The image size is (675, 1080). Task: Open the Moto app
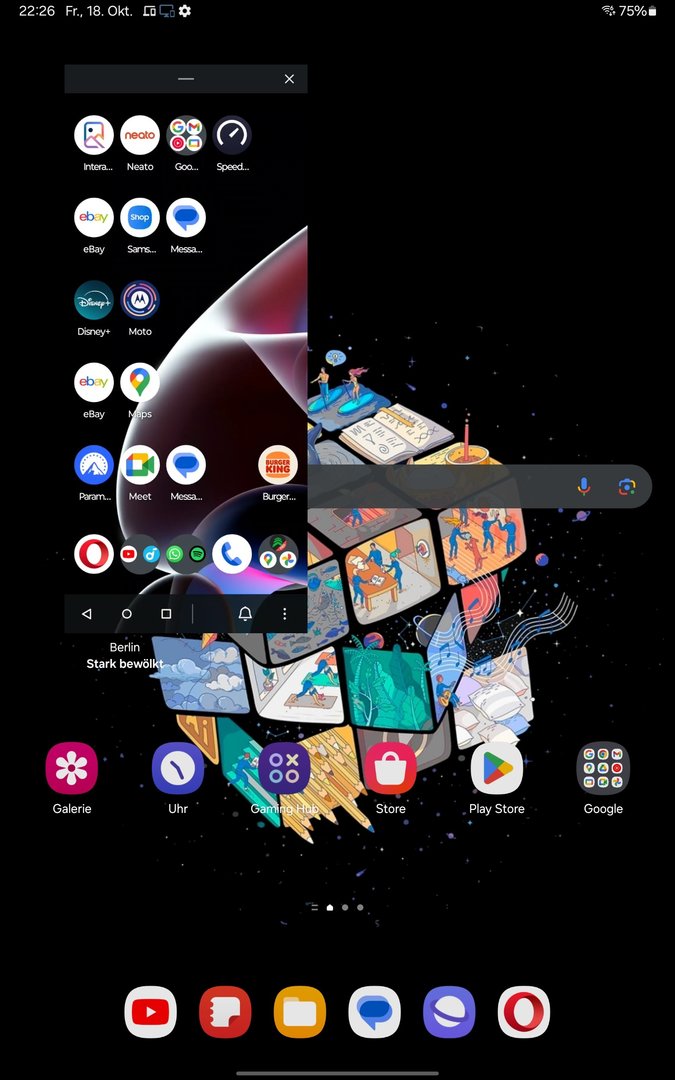click(140, 300)
